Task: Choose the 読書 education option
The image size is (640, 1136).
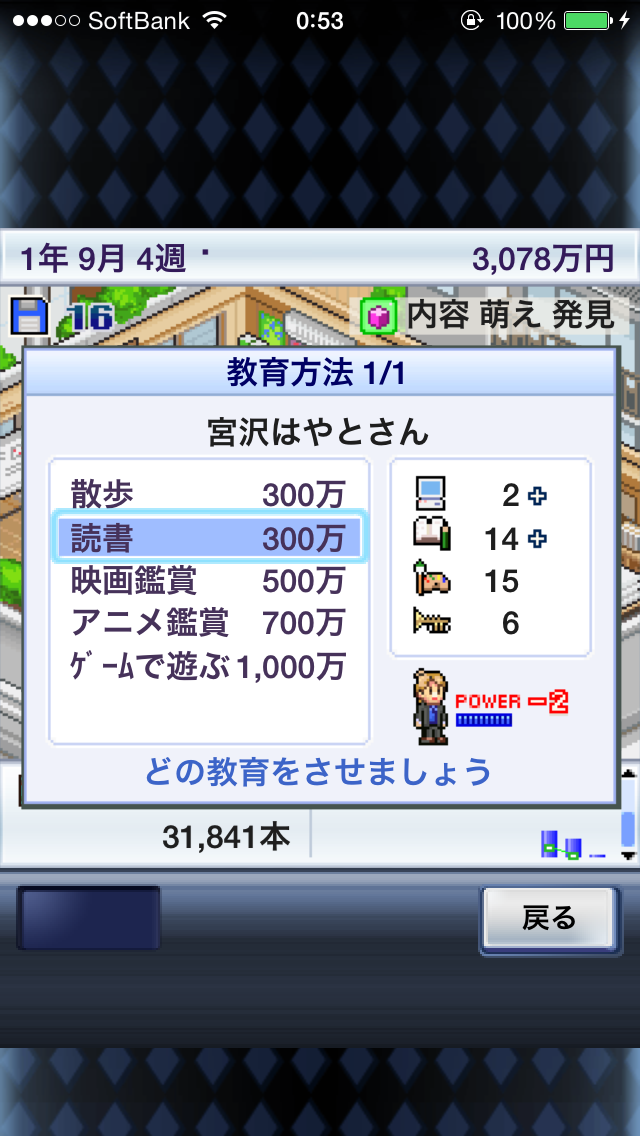Action: (x=208, y=538)
